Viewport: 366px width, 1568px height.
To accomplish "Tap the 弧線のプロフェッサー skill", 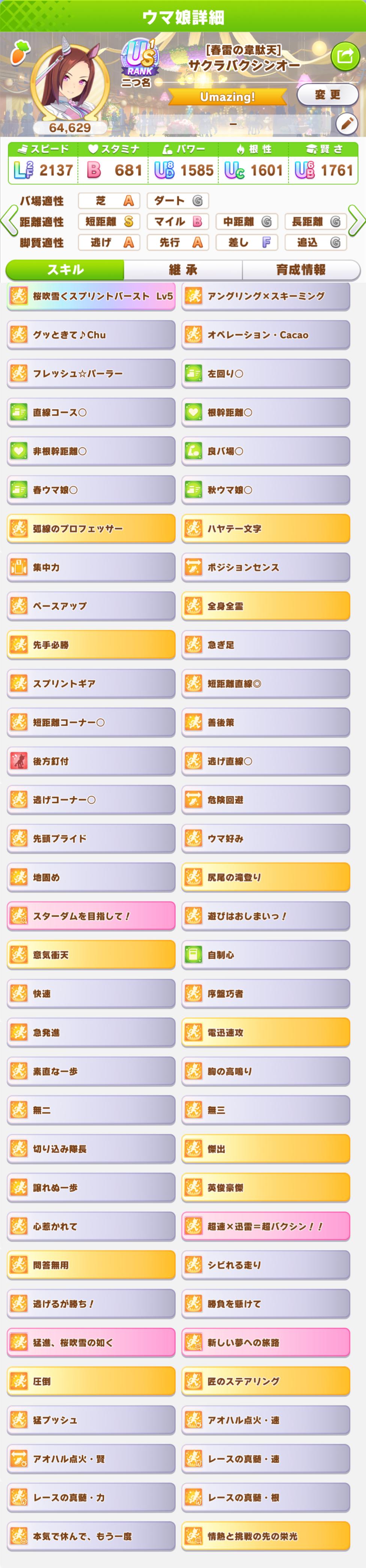I will tap(91, 528).
